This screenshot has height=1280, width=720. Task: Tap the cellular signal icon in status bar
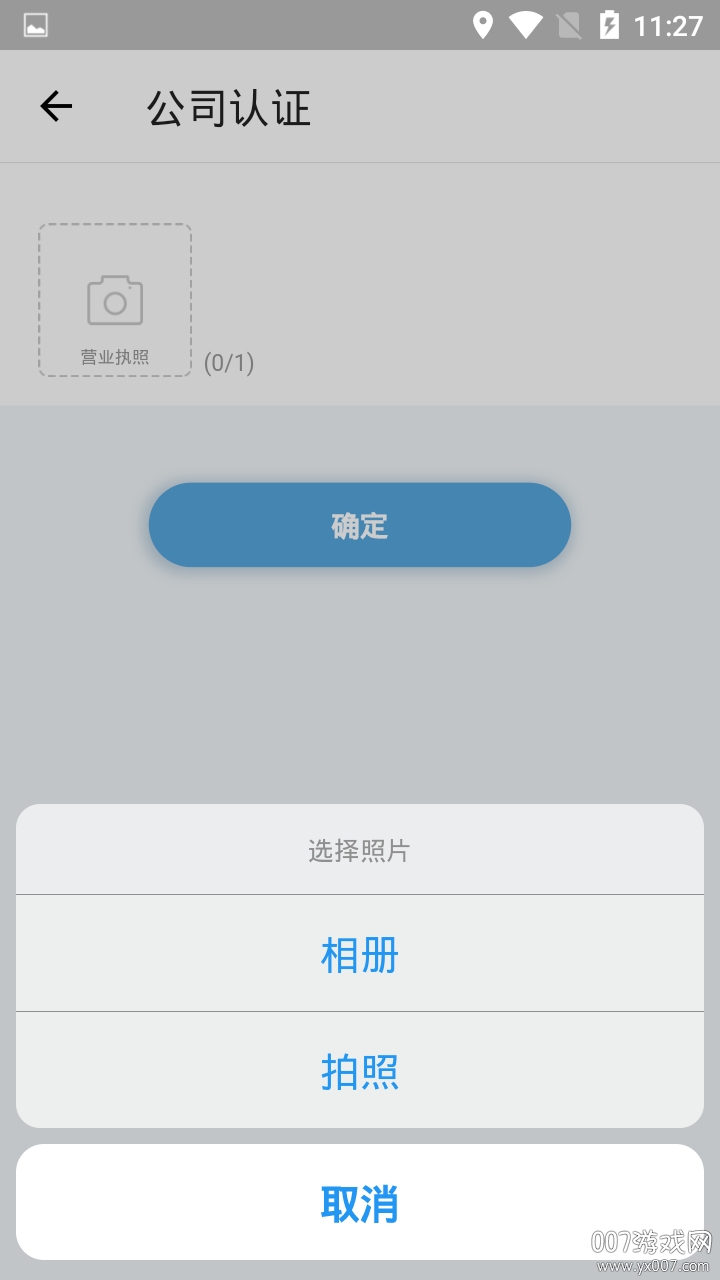click(570, 24)
